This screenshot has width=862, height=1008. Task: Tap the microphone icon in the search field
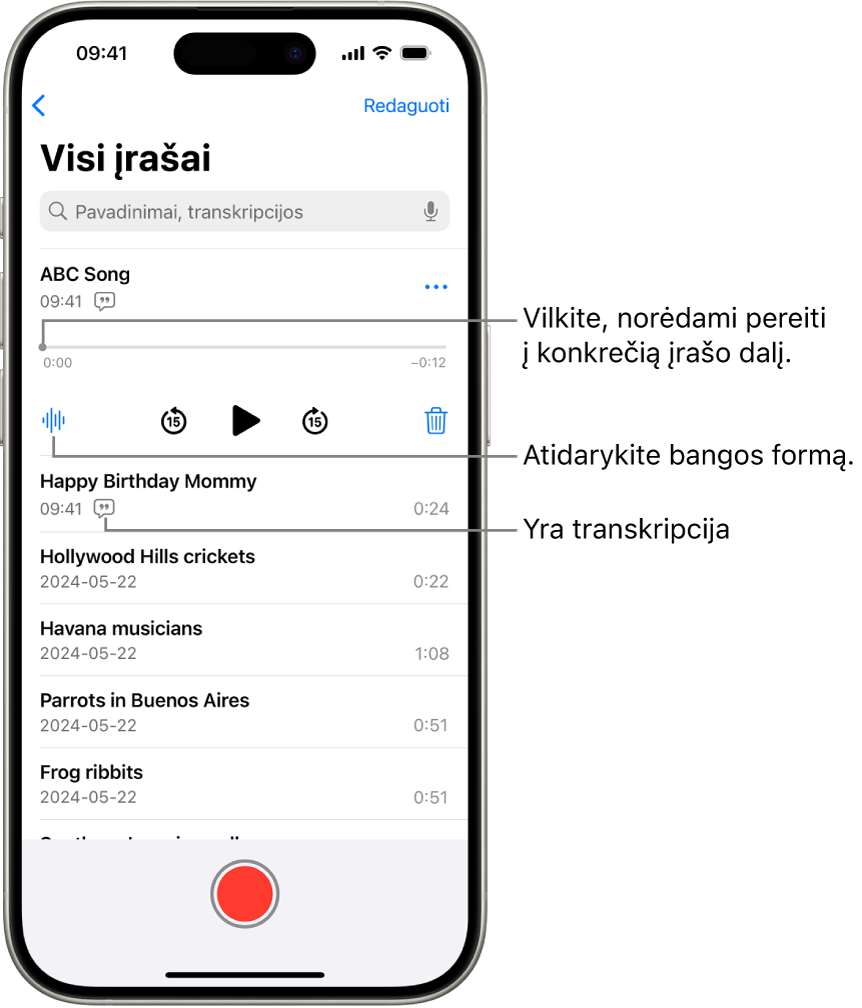[x=430, y=212]
